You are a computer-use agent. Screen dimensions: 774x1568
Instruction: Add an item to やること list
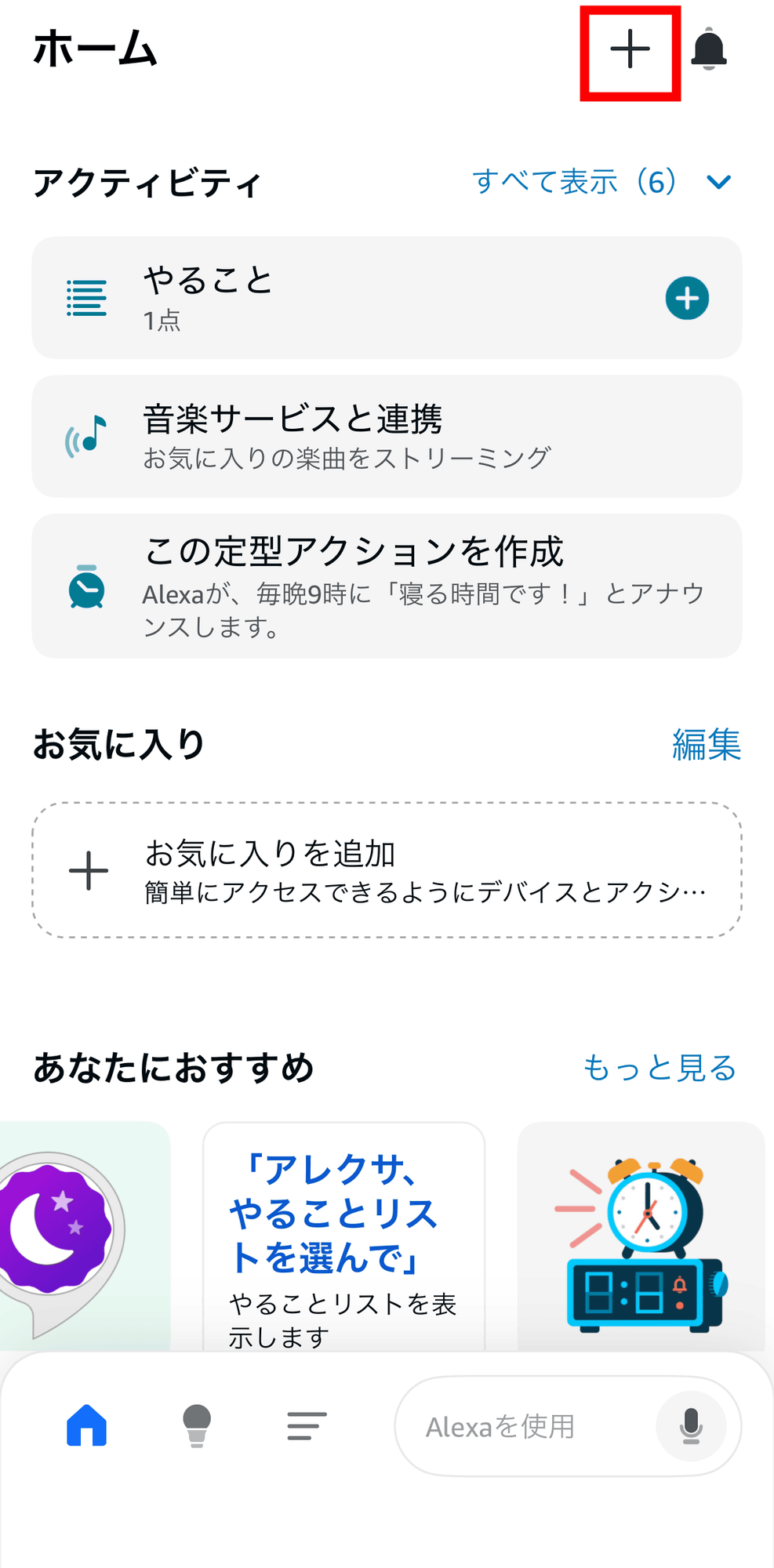tap(687, 298)
